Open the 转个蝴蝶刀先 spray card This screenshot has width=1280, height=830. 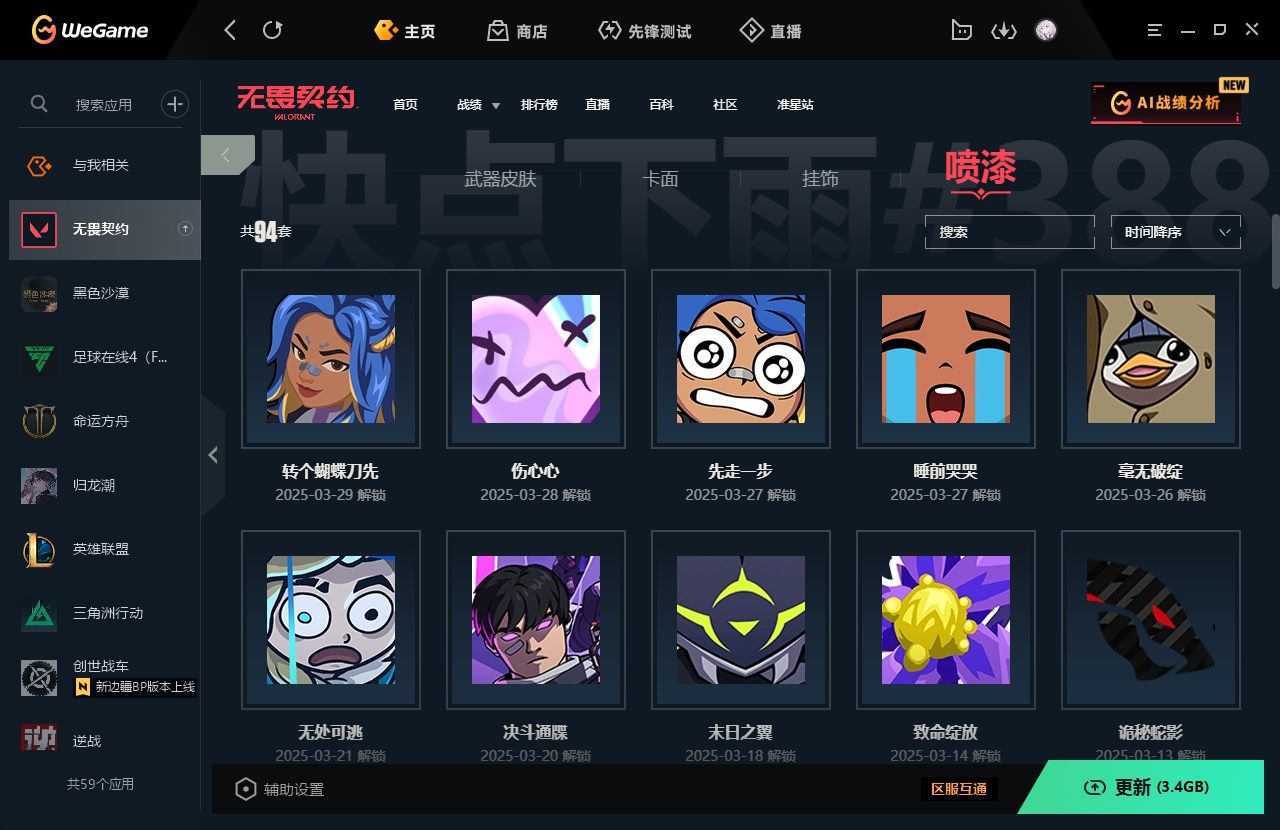point(331,359)
